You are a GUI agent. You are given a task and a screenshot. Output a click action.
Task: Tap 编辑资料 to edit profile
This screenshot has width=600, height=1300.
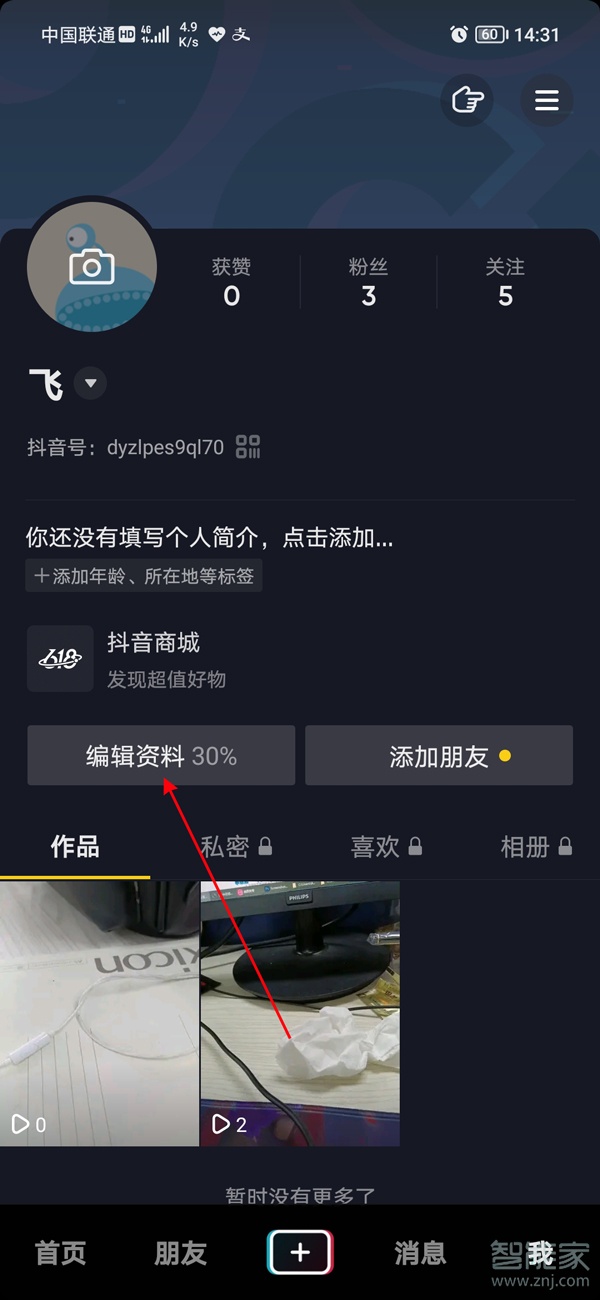pyautogui.click(x=161, y=756)
